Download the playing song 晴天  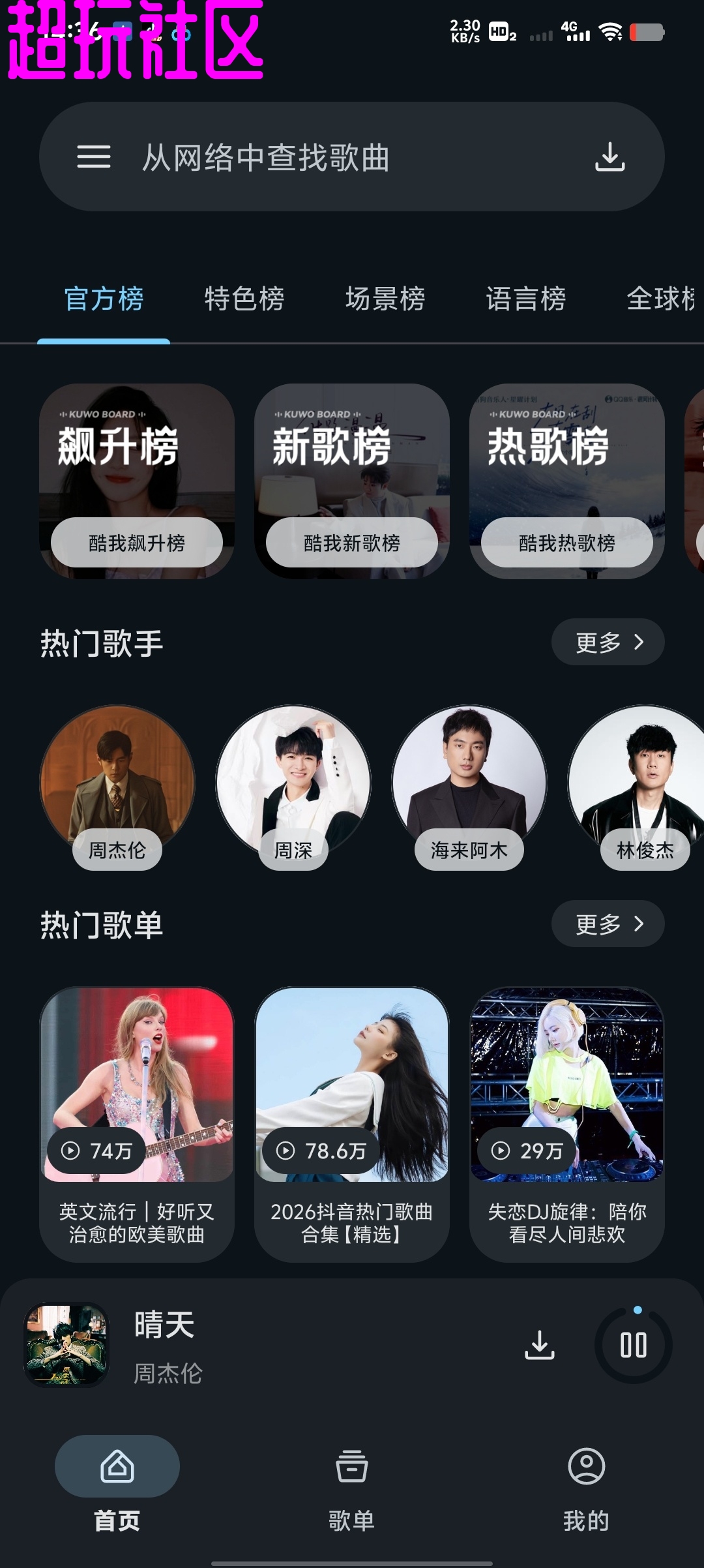click(540, 1345)
